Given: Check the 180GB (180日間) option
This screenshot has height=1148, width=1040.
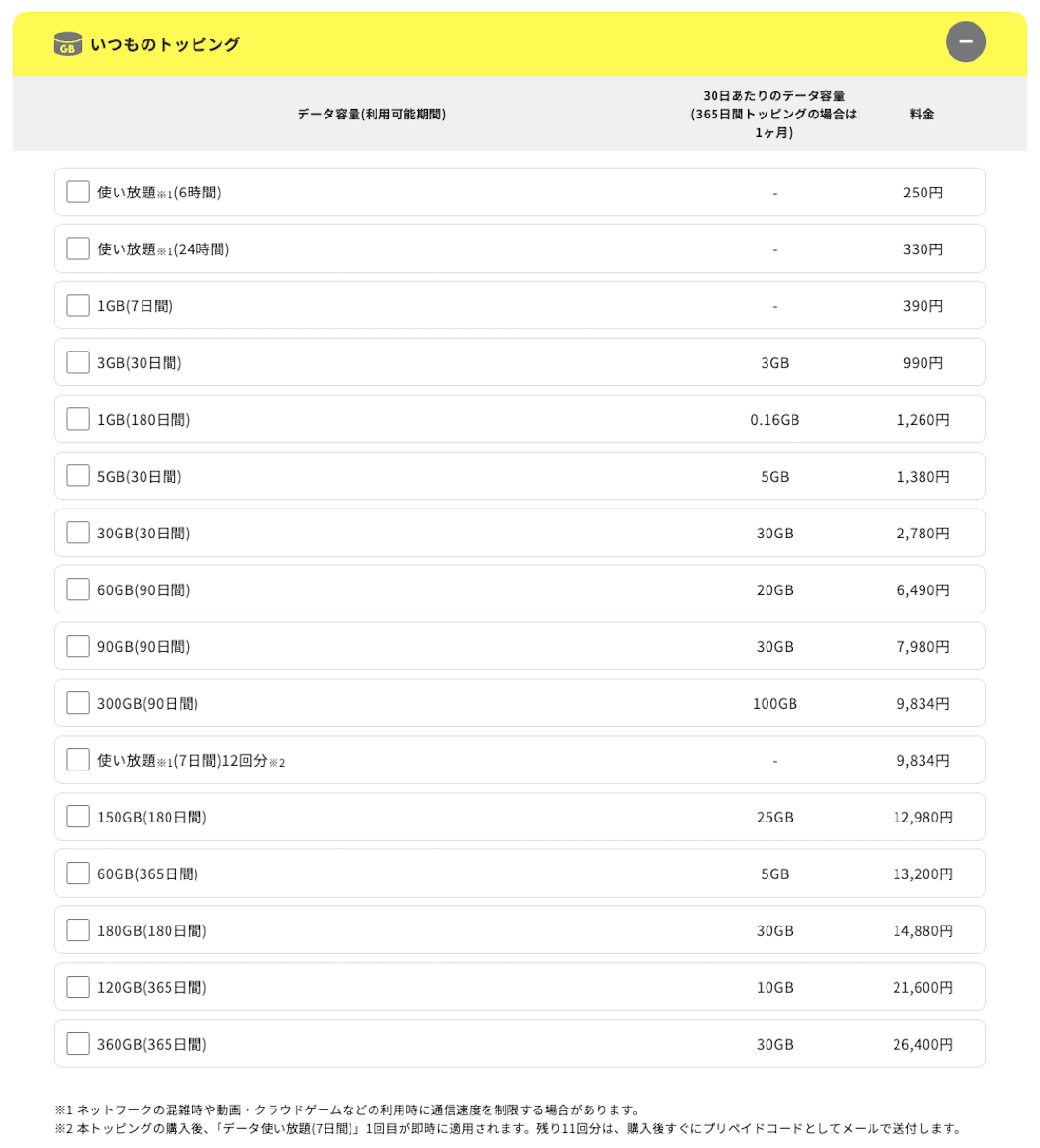Looking at the screenshot, I should point(78,930).
